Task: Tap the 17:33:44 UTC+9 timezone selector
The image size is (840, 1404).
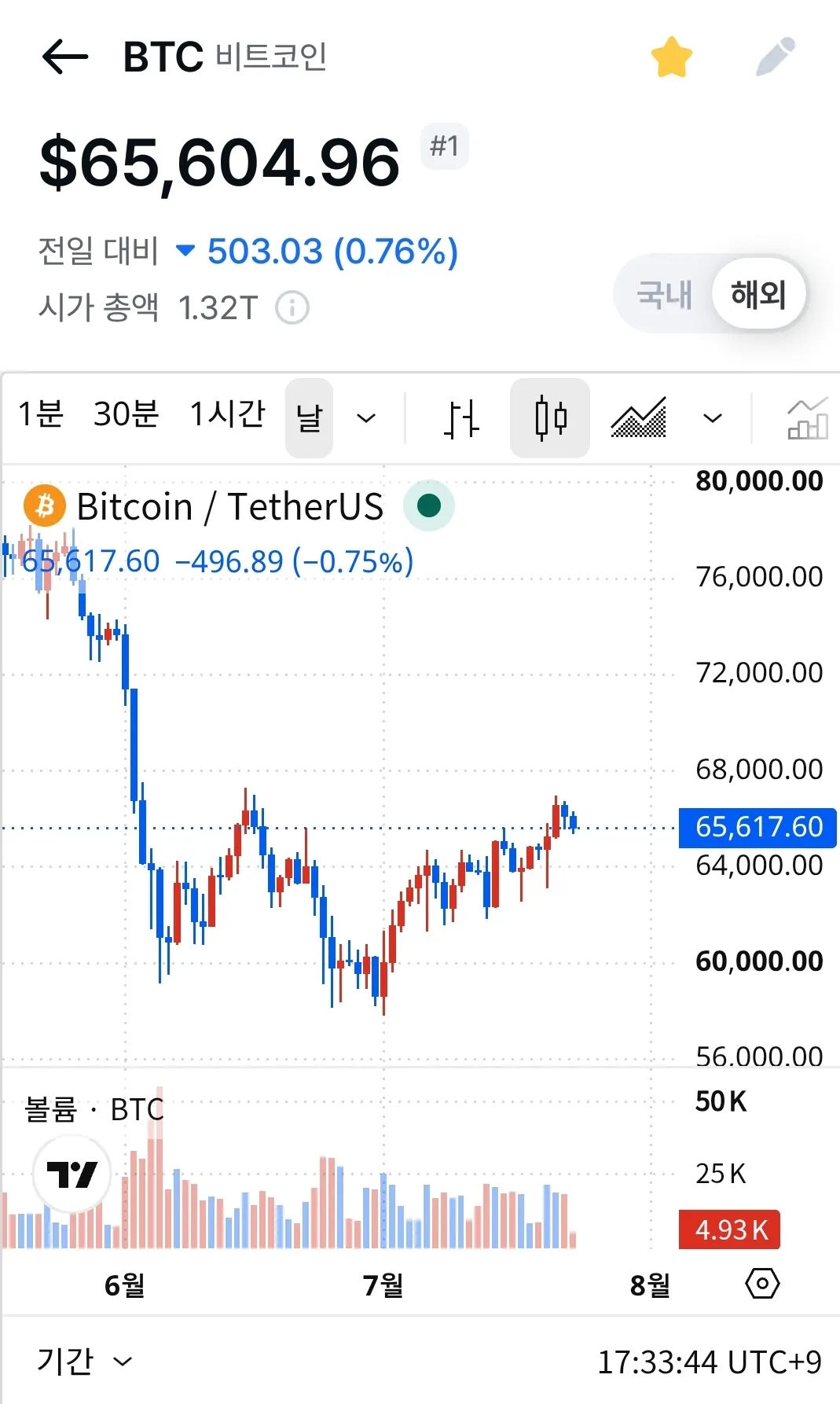Action: pyautogui.click(x=710, y=1362)
